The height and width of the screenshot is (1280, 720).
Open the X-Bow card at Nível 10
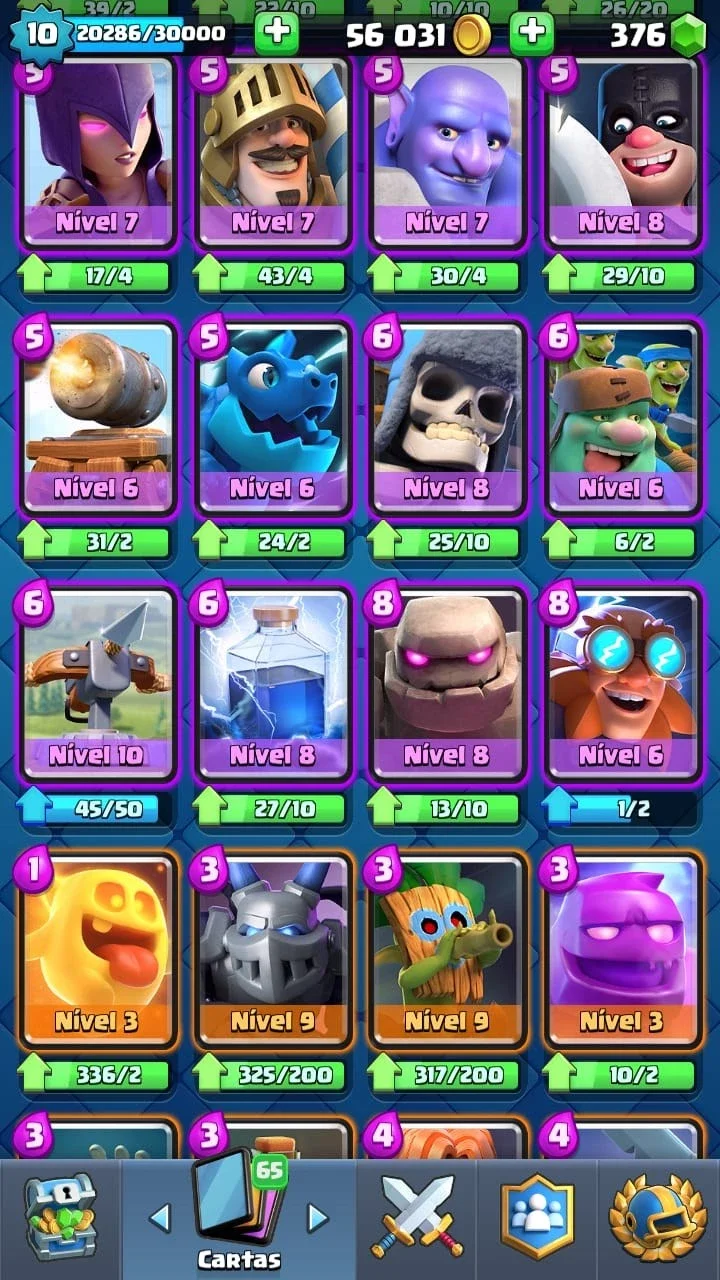pyautogui.click(x=97, y=684)
